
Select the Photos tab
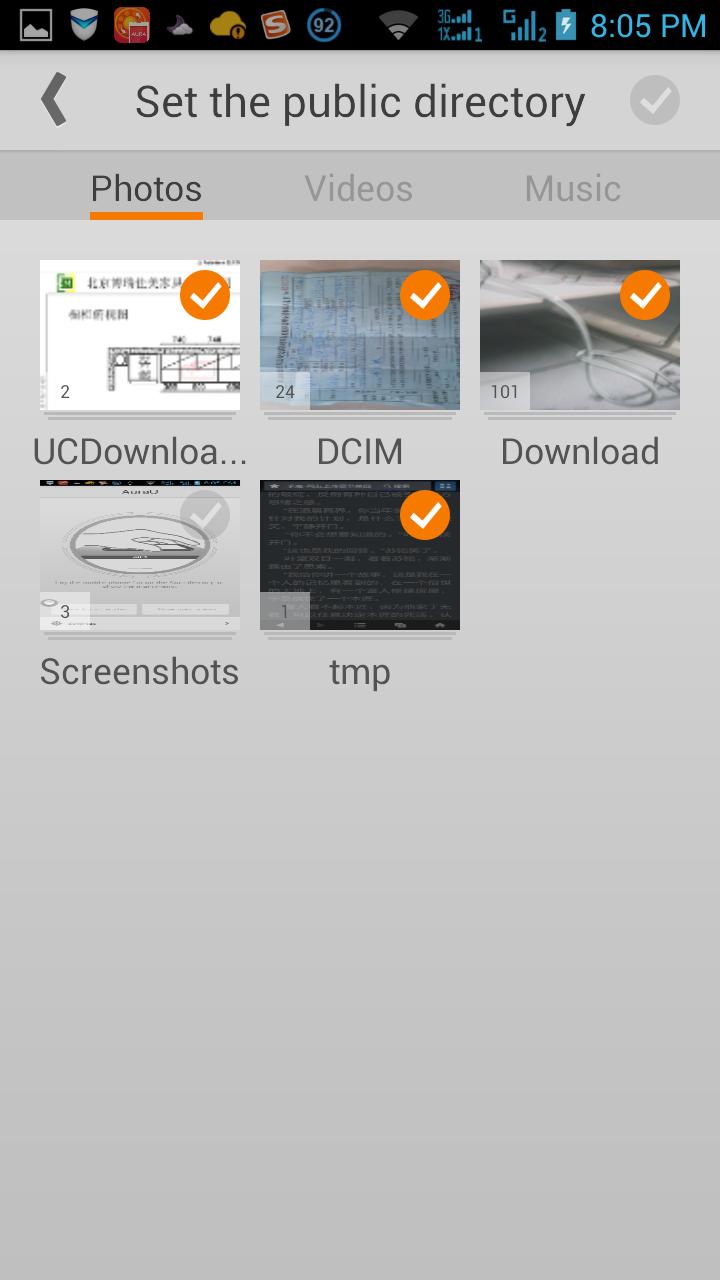point(146,189)
